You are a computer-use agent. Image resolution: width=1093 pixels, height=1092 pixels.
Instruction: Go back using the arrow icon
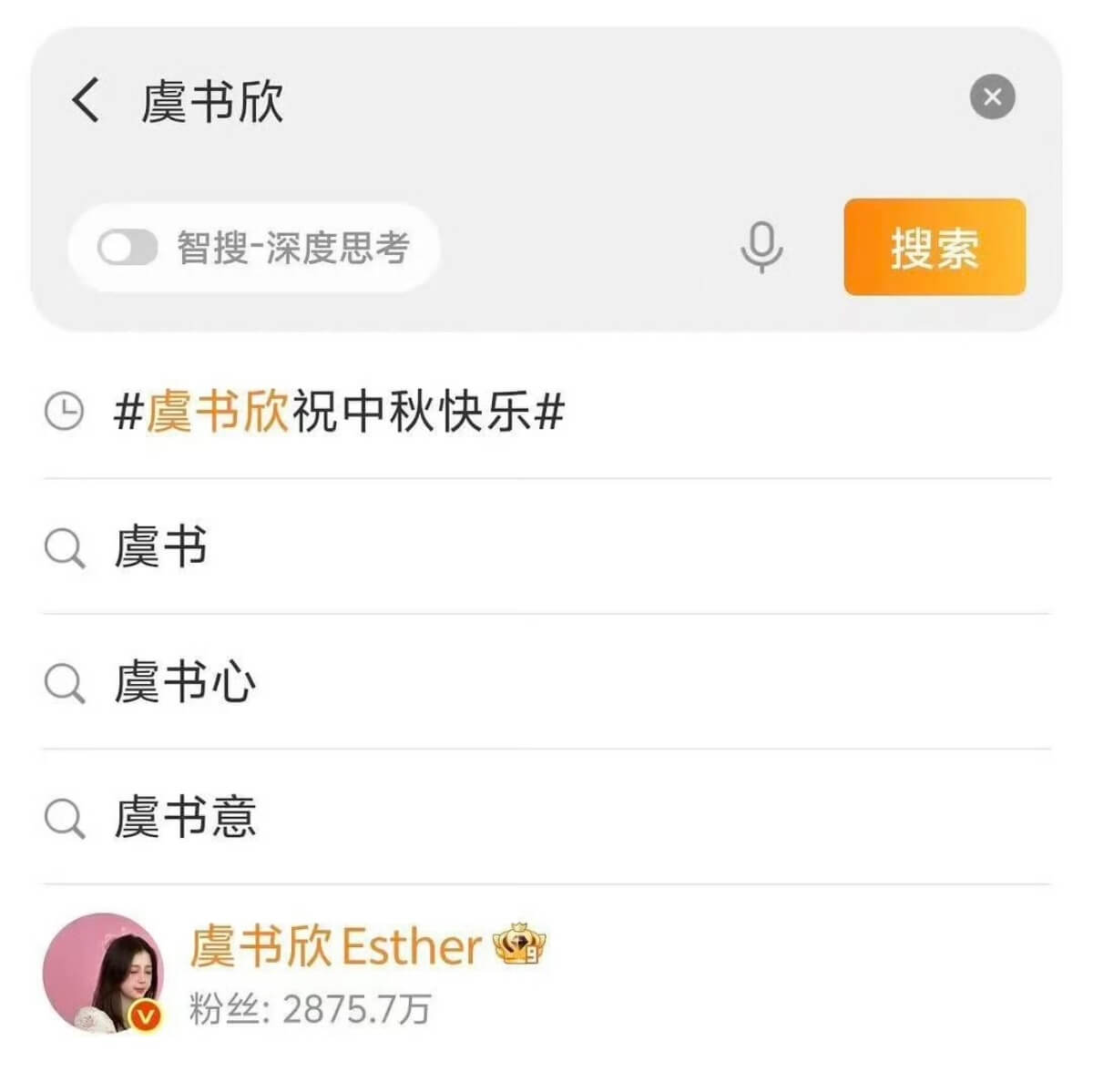tap(87, 100)
